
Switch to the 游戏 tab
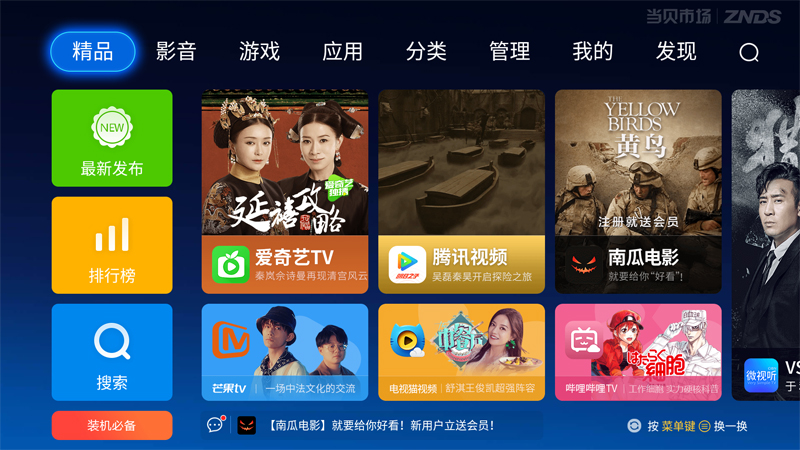coord(259,52)
